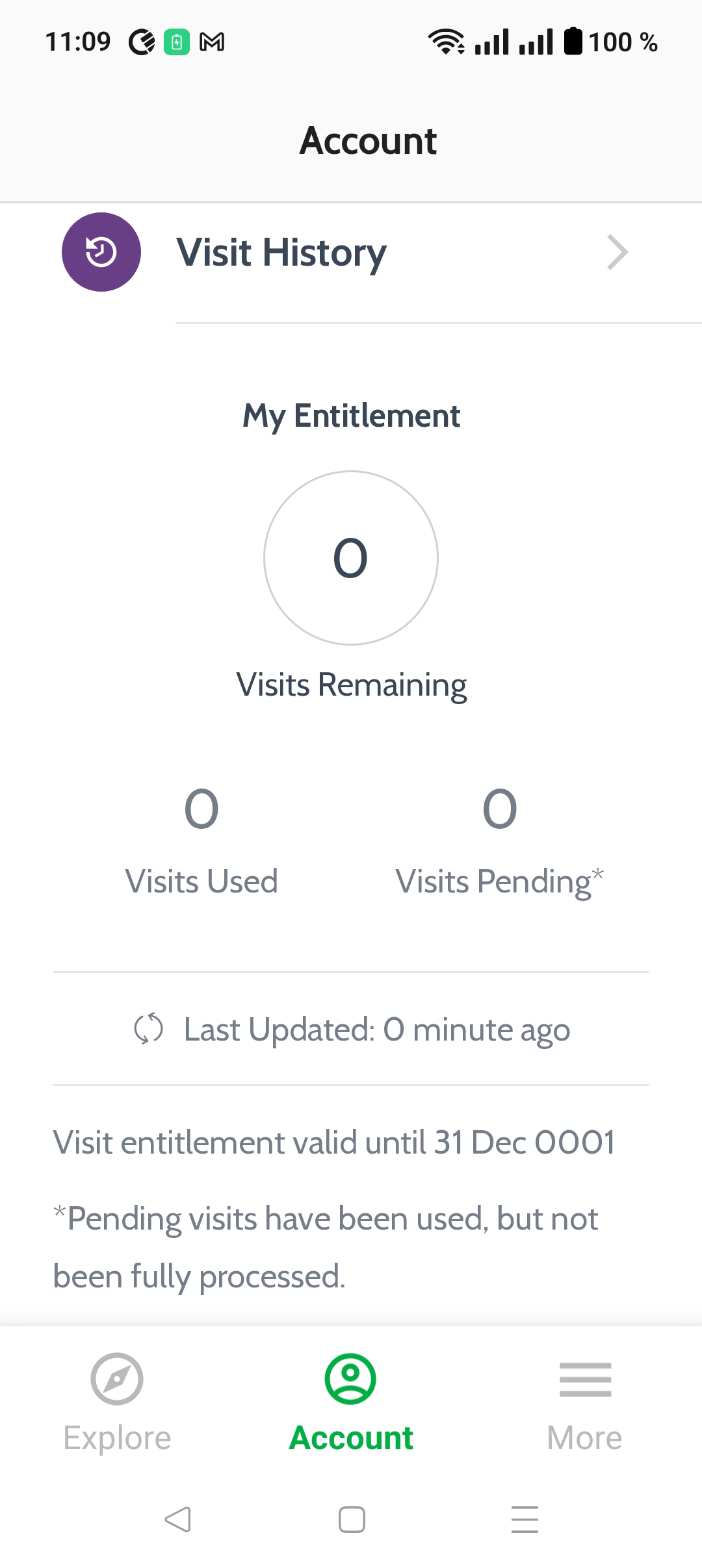
Task: Switch to the Explore tab
Action: click(117, 1402)
